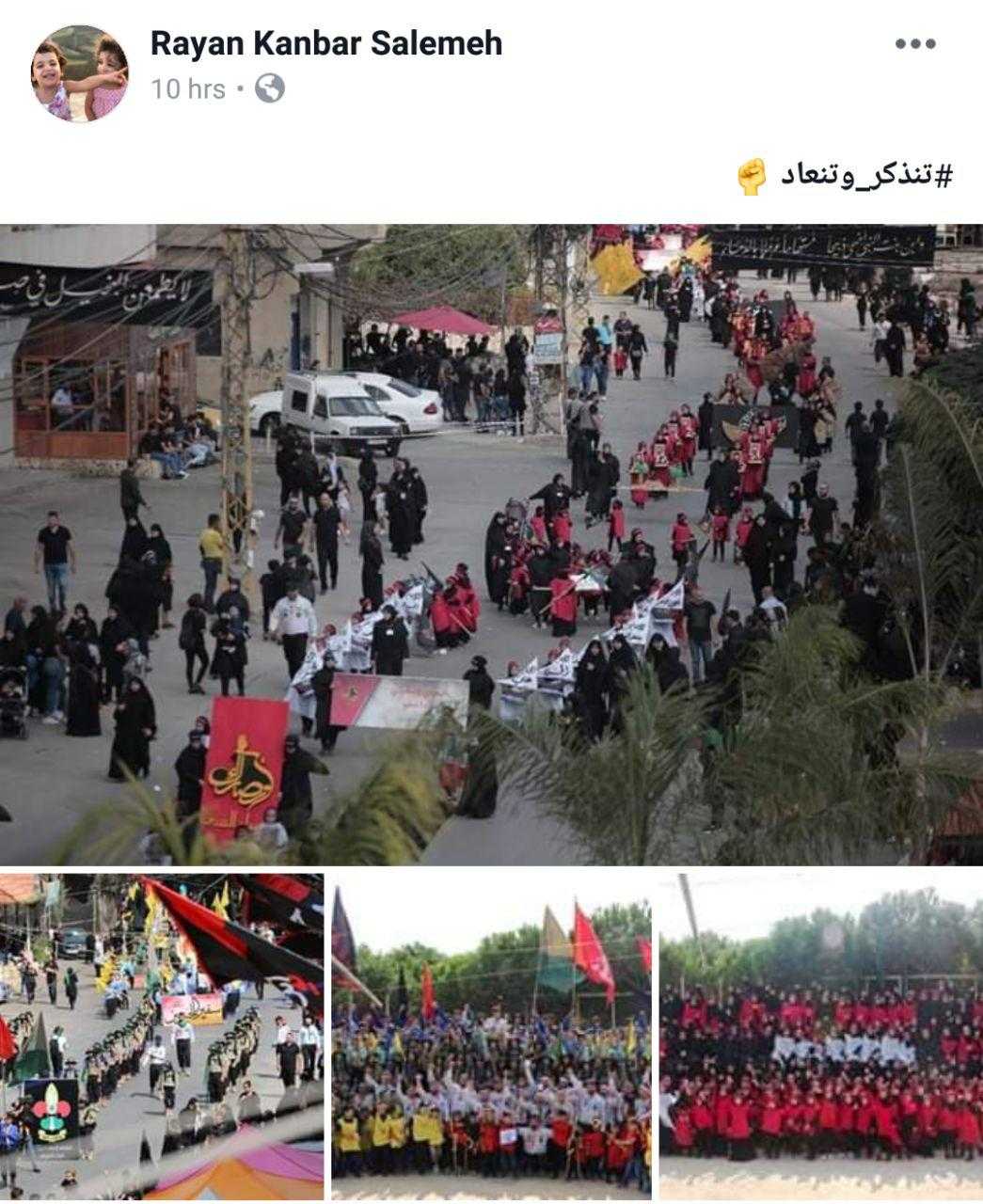983x1204 pixels.
Task: Tap the public globe audience icon
Action: tap(270, 89)
